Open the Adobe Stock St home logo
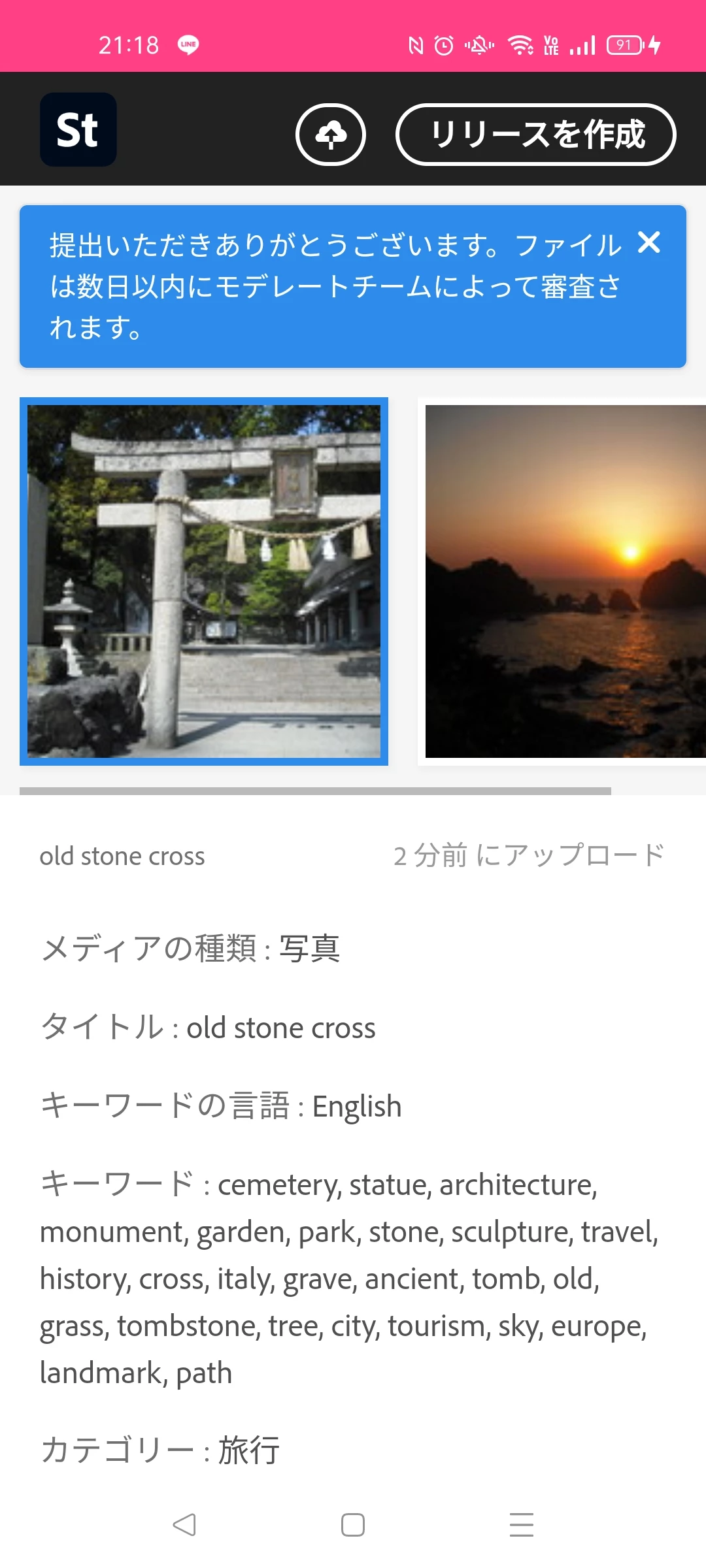The image size is (706, 1568). (x=78, y=129)
